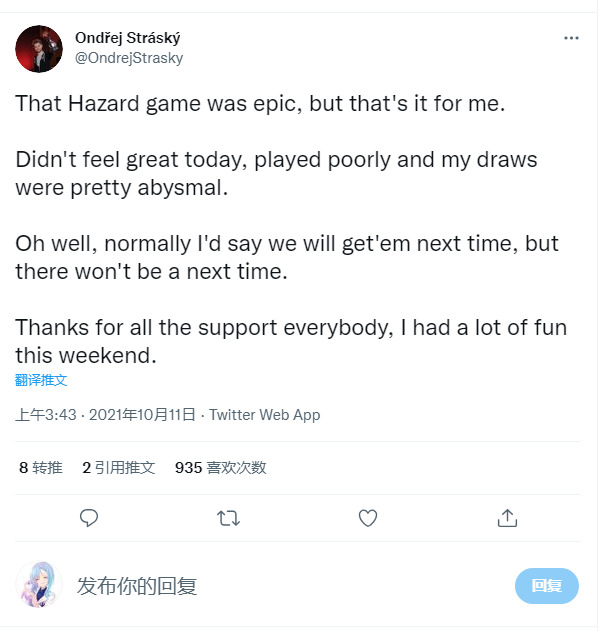
Task: Open Ondřej Stráský's profile avatar
Action: click(x=39, y=48)
